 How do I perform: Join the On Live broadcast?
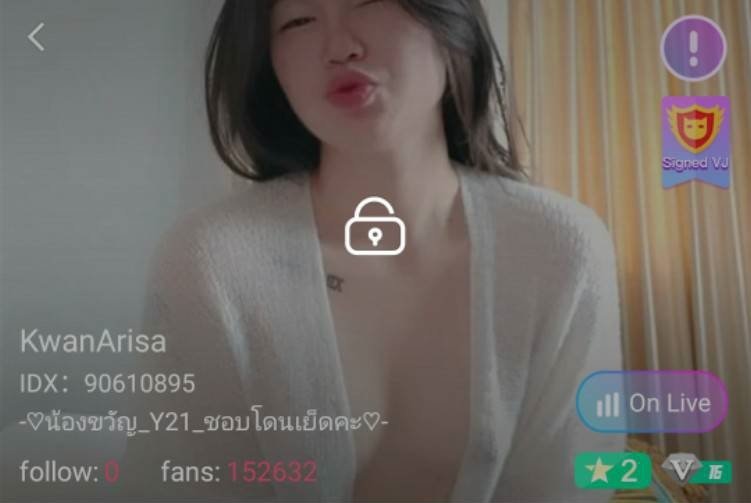pyautogui.click(x=653, y=403)
